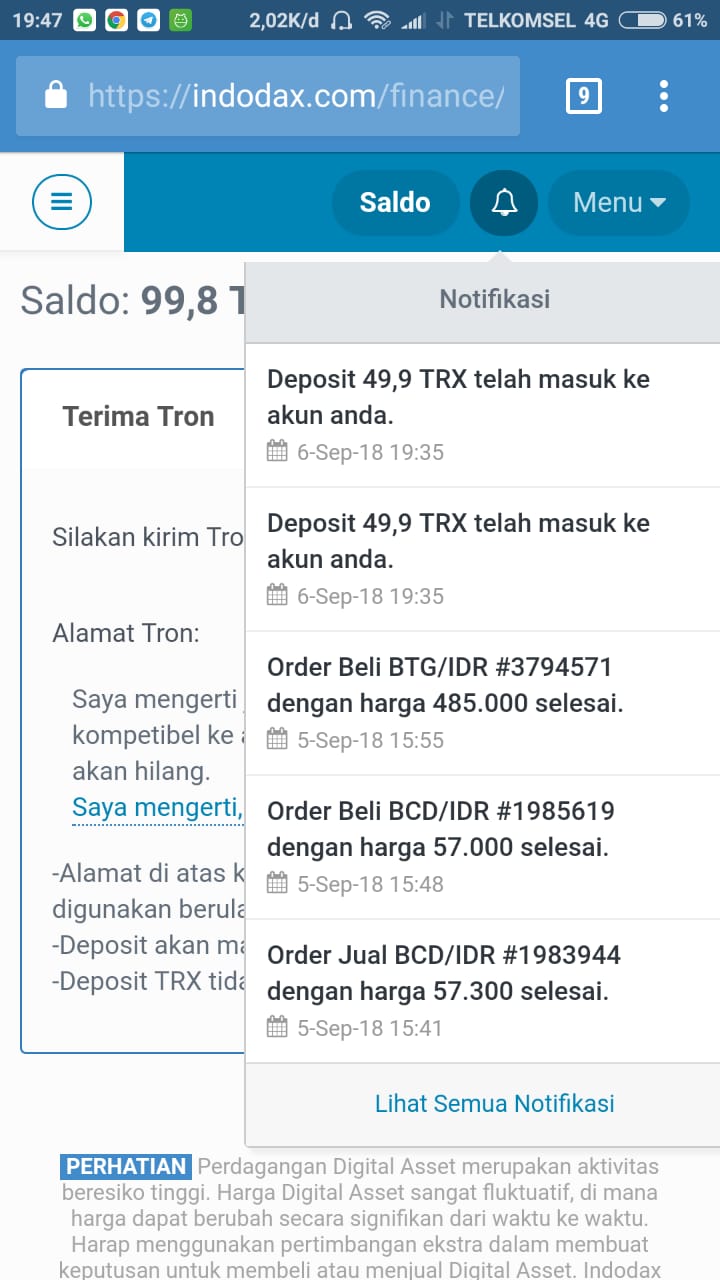Tap the Saldo button
Viewport: 720px width, 1280px height.
[395, 202]
